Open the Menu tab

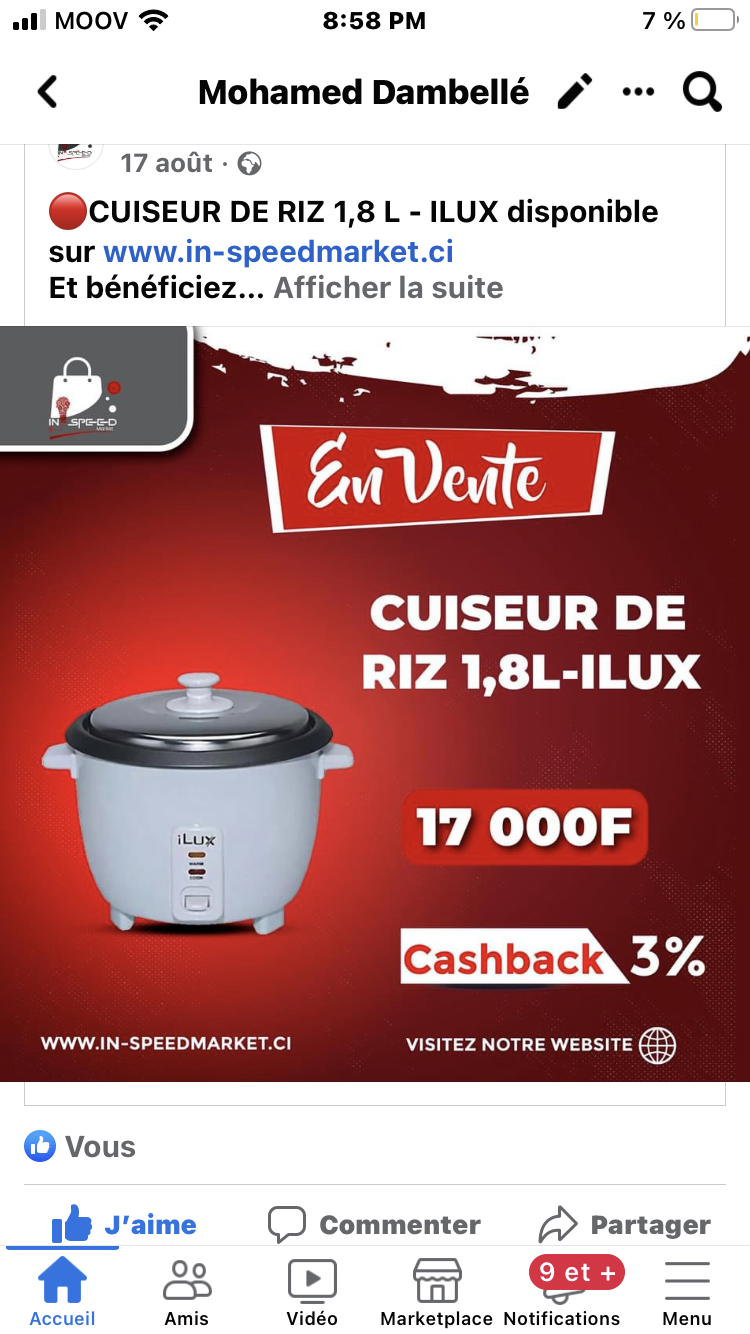[x=687, y=1292]
